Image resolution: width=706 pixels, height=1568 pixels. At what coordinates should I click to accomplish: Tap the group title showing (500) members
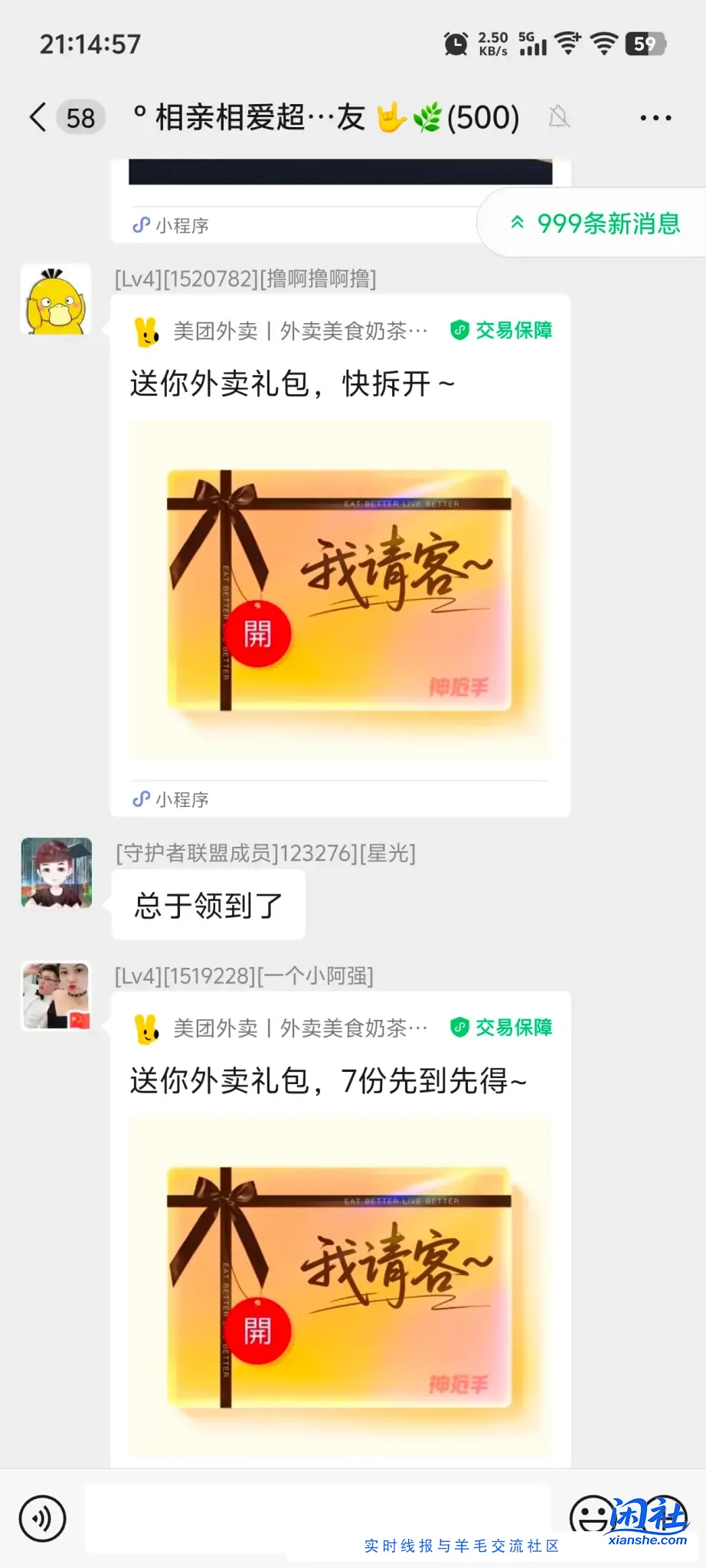coord(329,116)
